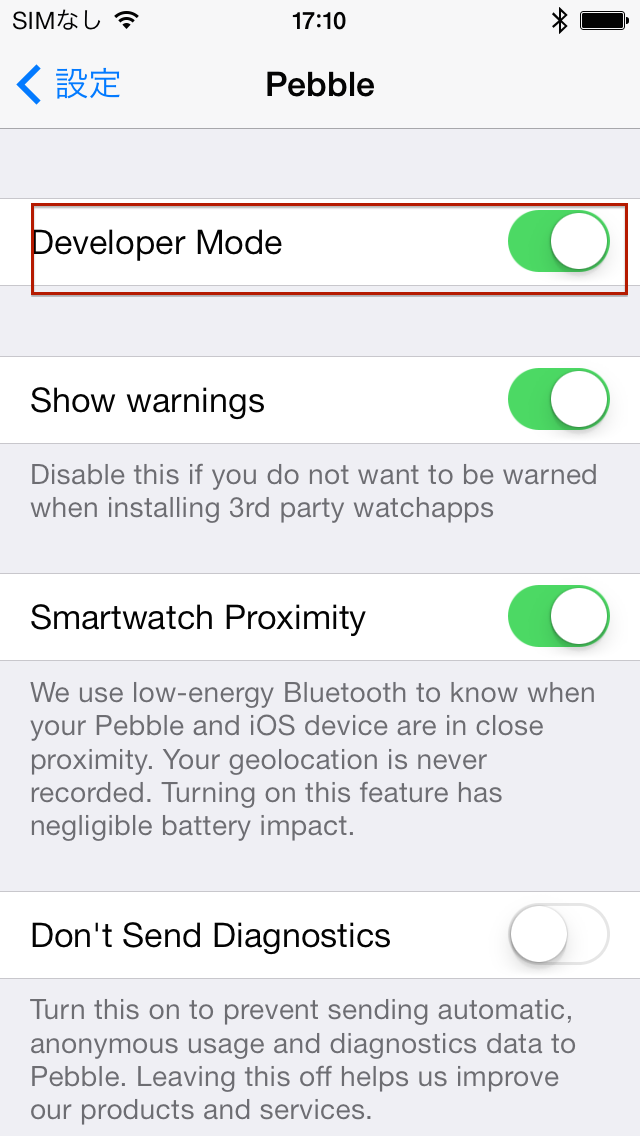Turn off Developer Mode switch
Viewport: 640px width, 1136px height.
[558, 242]
